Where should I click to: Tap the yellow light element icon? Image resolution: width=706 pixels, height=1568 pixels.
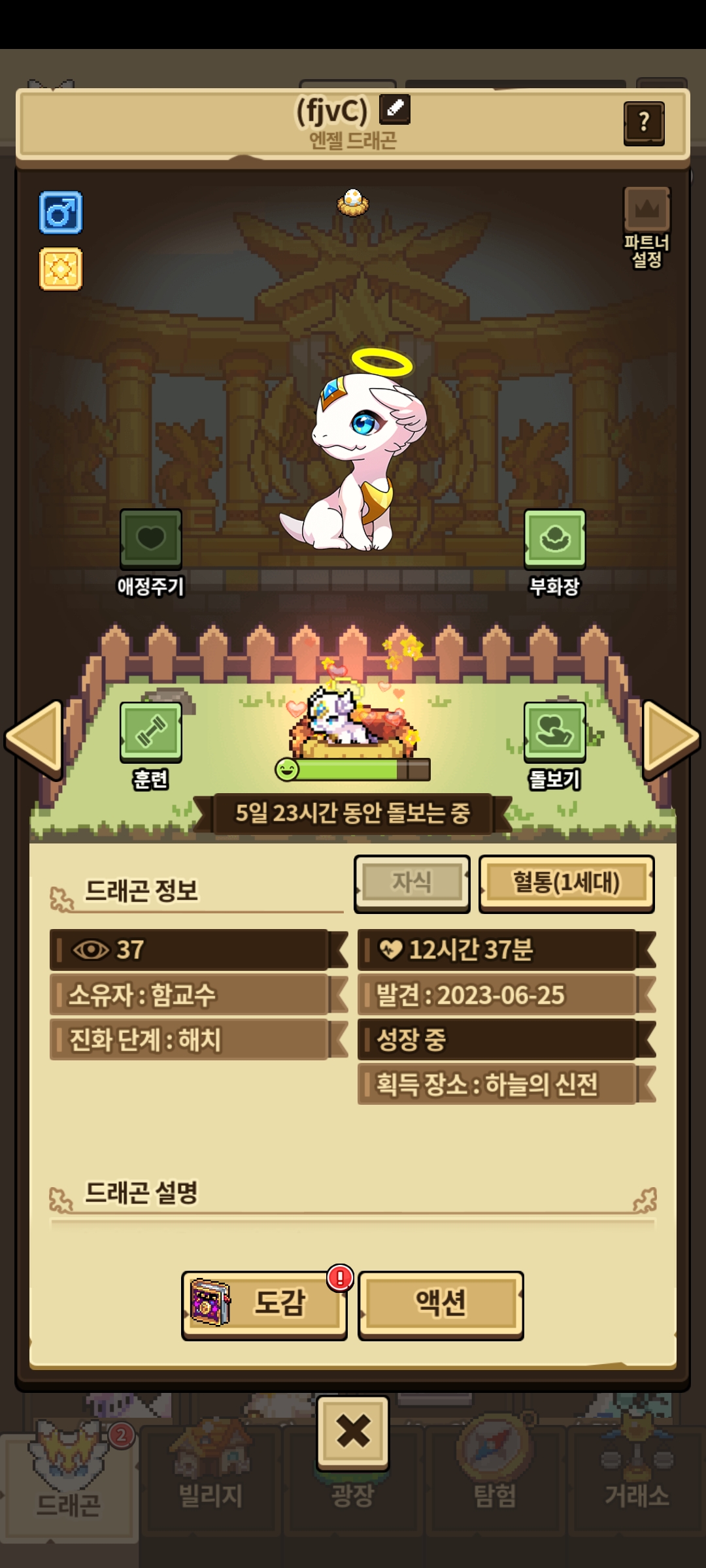point(61,269)
